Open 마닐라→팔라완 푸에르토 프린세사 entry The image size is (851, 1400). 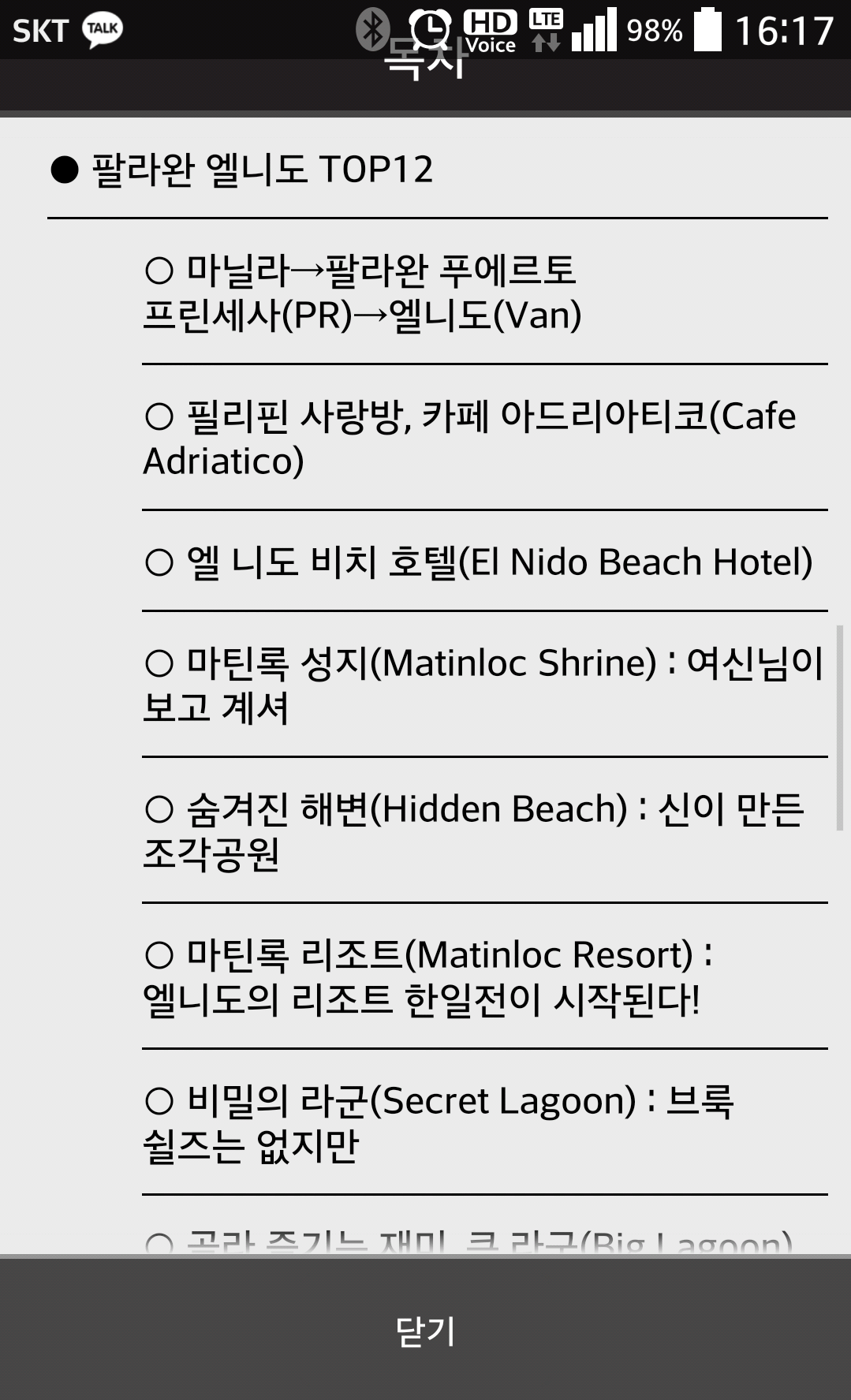click(484, 292)
